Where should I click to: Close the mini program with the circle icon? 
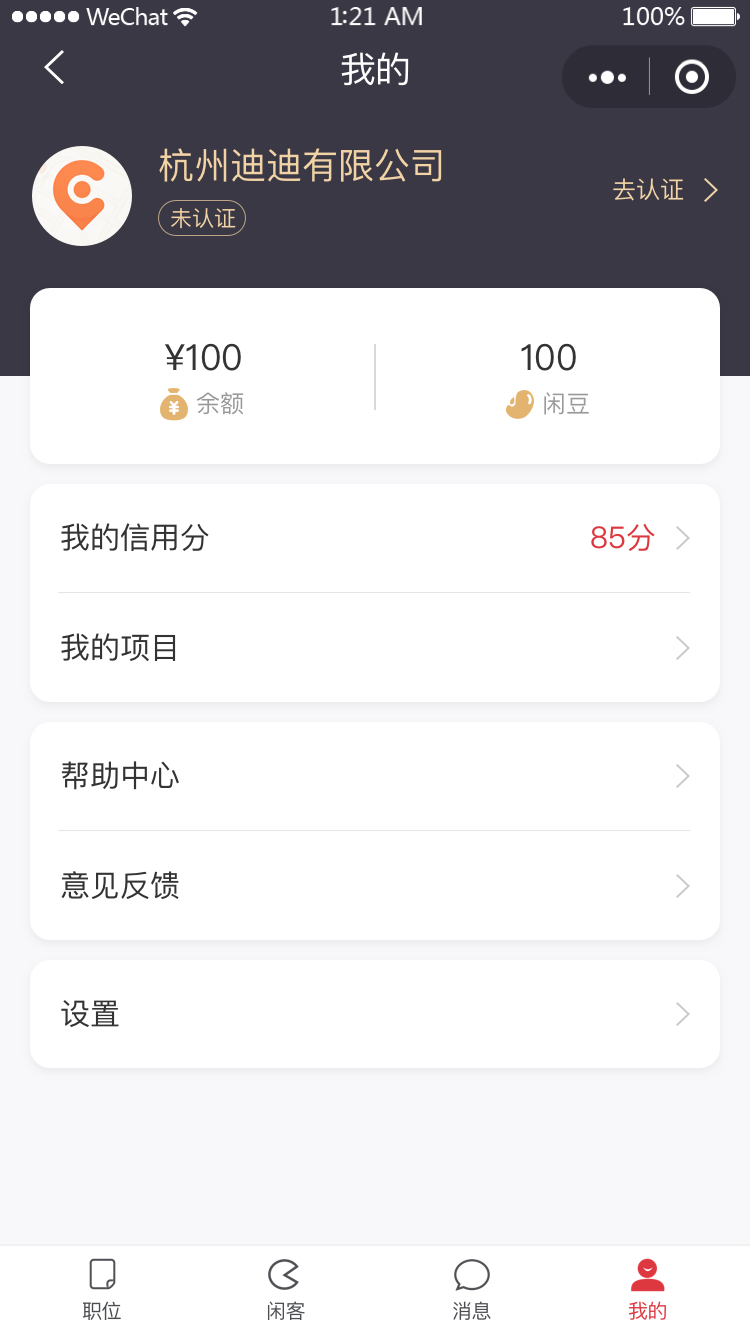(x=692, y=77)
